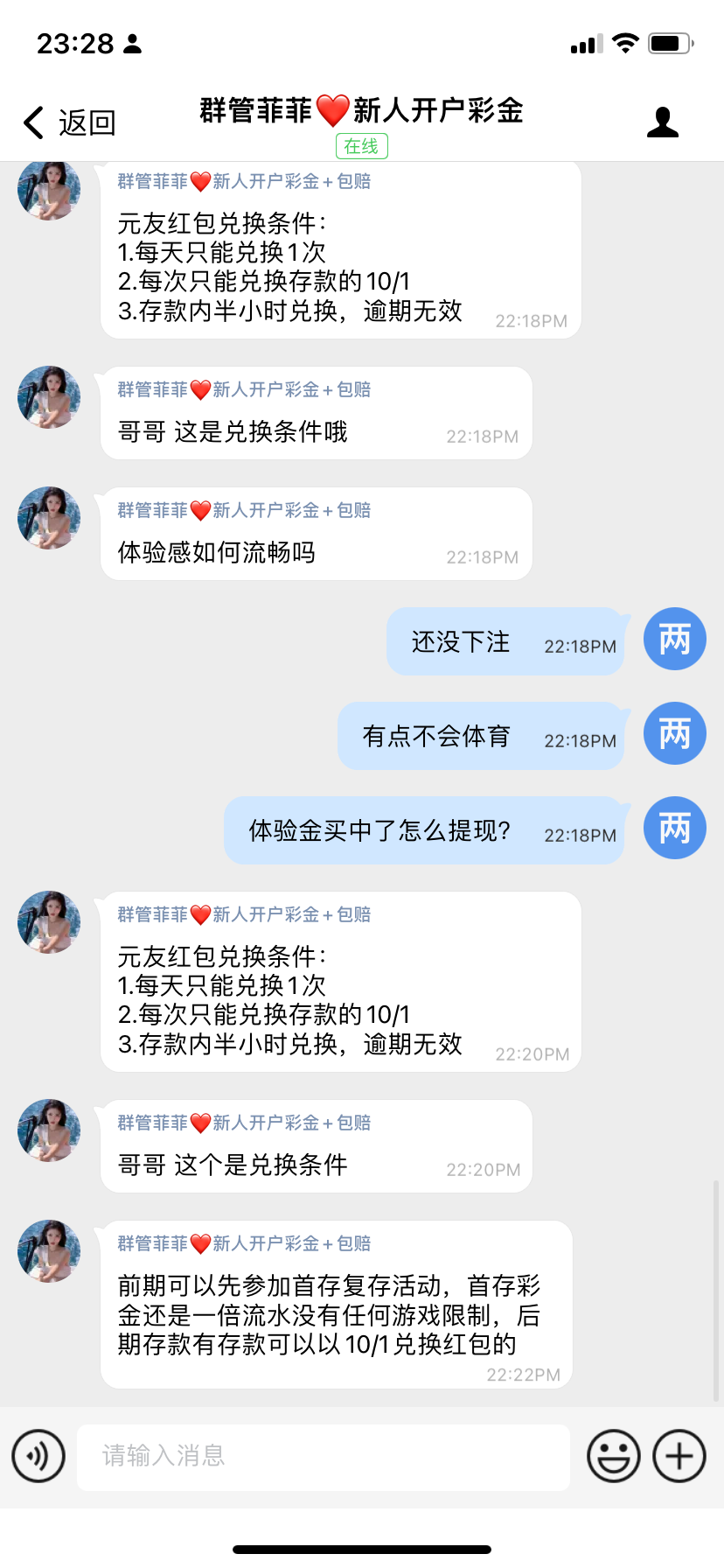Go back with the 返回 button
Viewport: 724px width, 1568px height.
(x=70, y=122)
